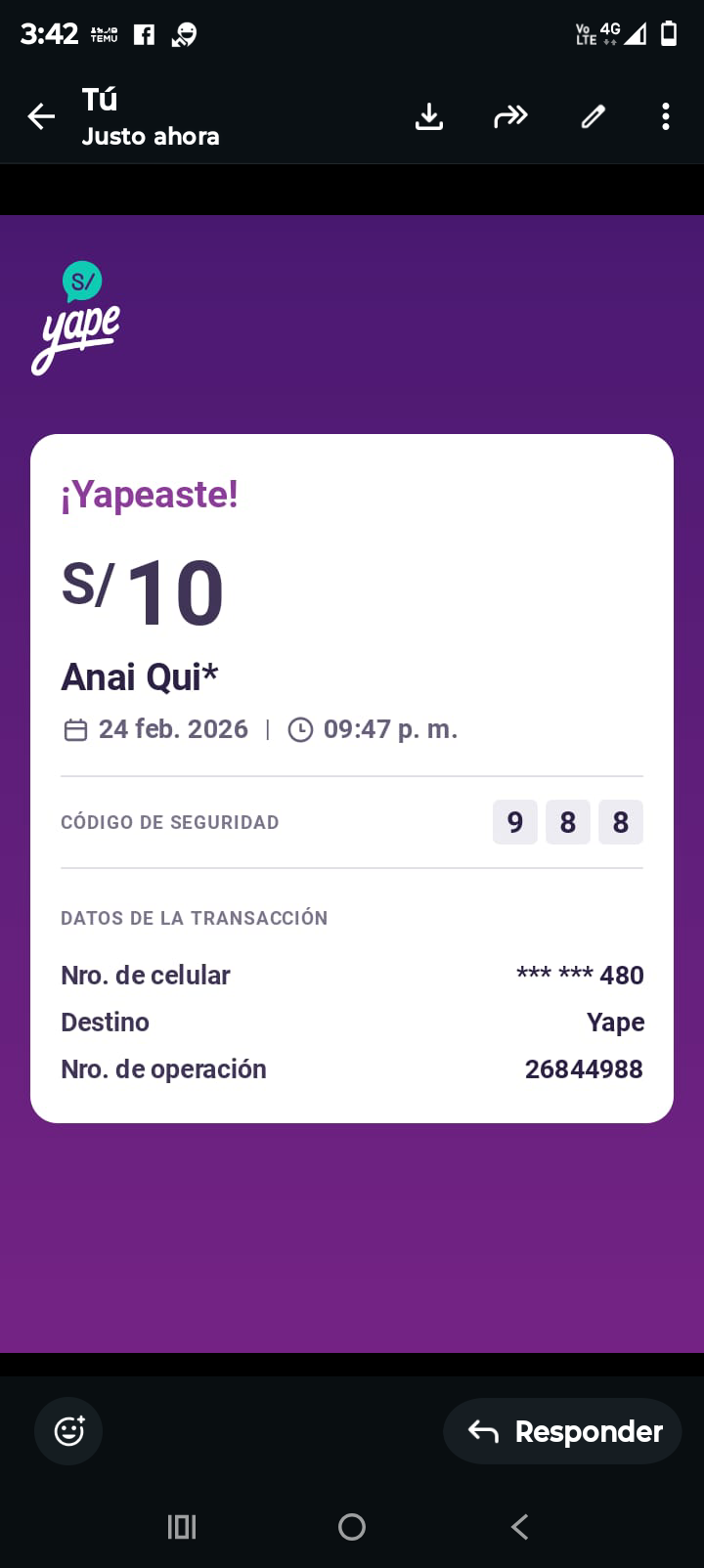The width and height of the screenshot is (704, 1568).
Task: Forward this image to another chat
Action: (x=510, y=117)
